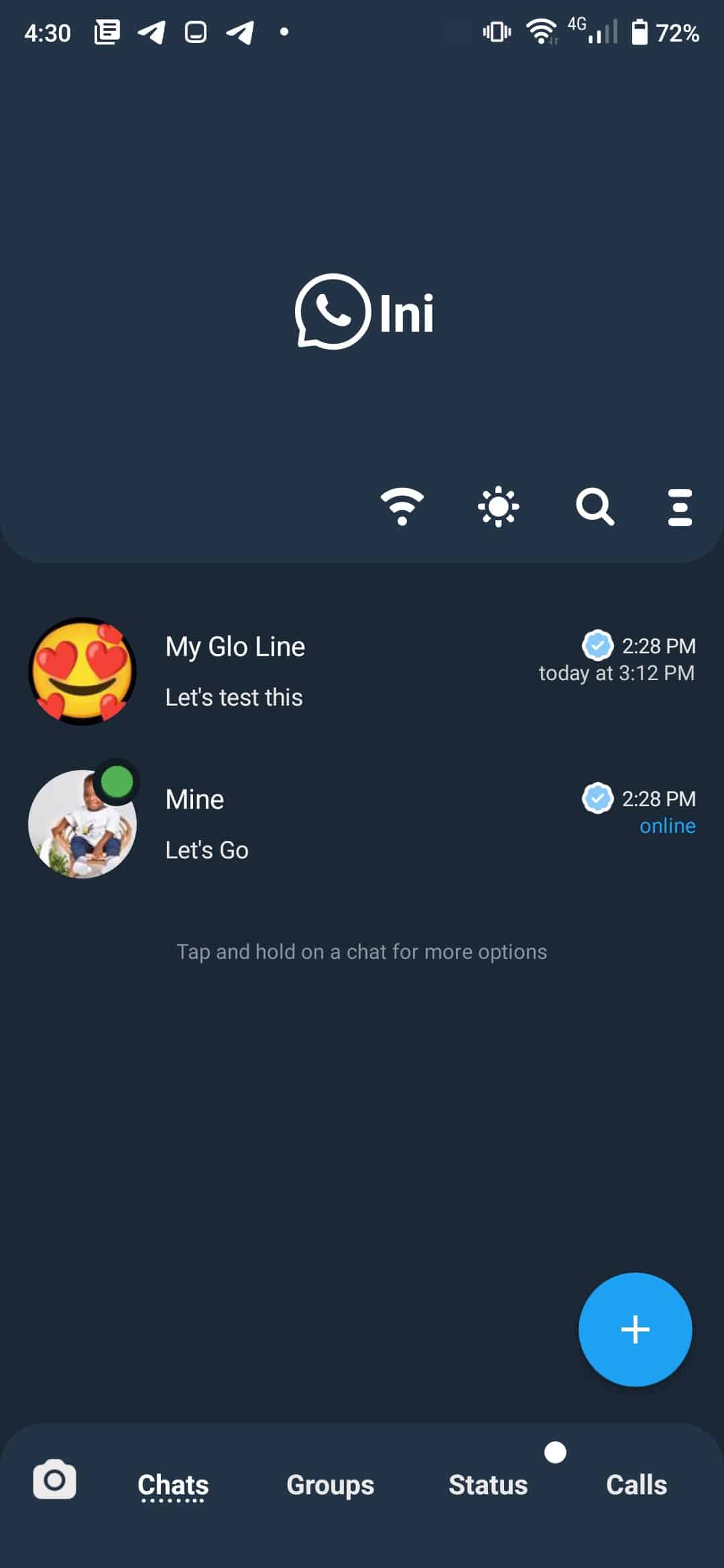View the profile photo of Mine
This screenshot has height=1568, width=724.
pos(82,824)
